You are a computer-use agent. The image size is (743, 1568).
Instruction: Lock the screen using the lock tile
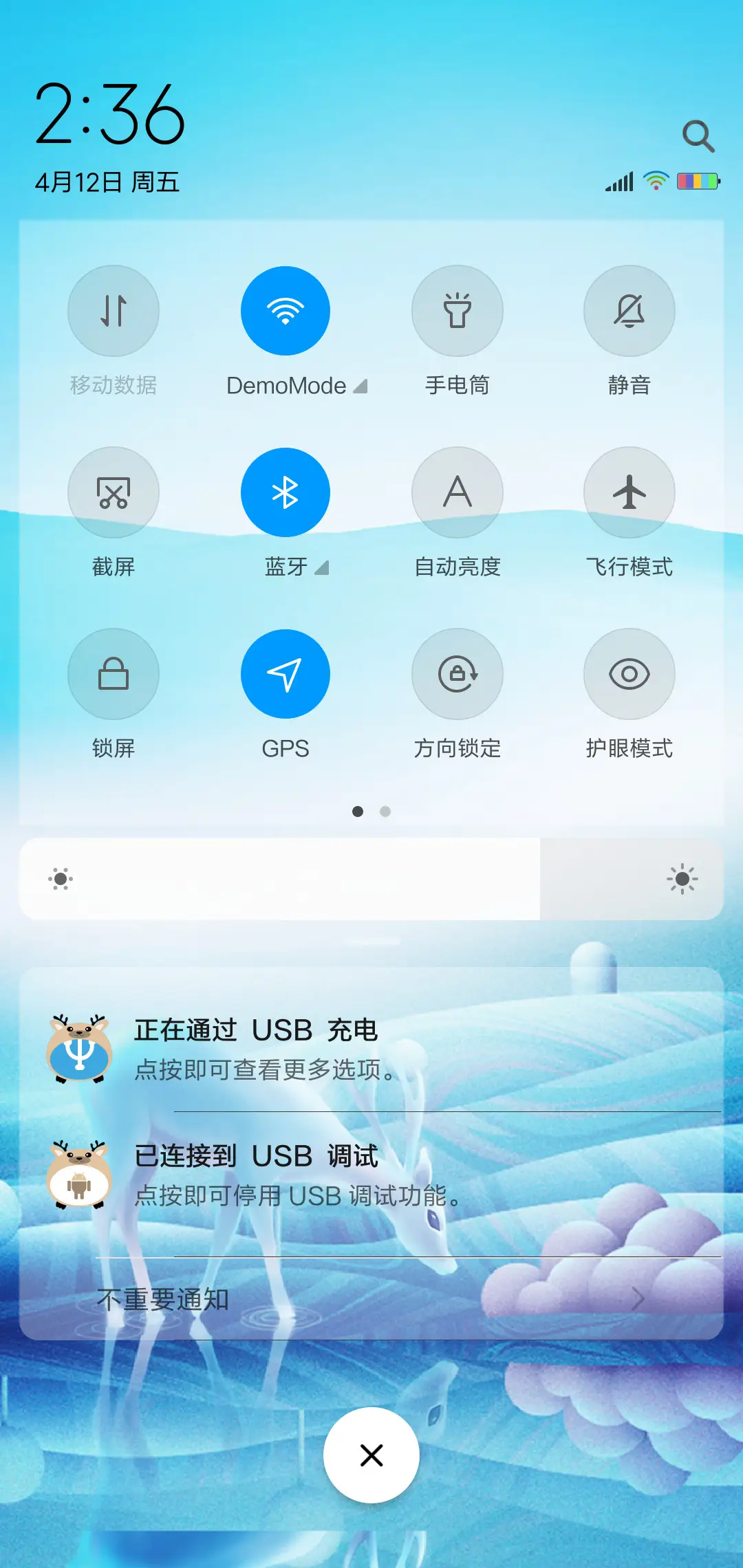(x=114, y=674)
